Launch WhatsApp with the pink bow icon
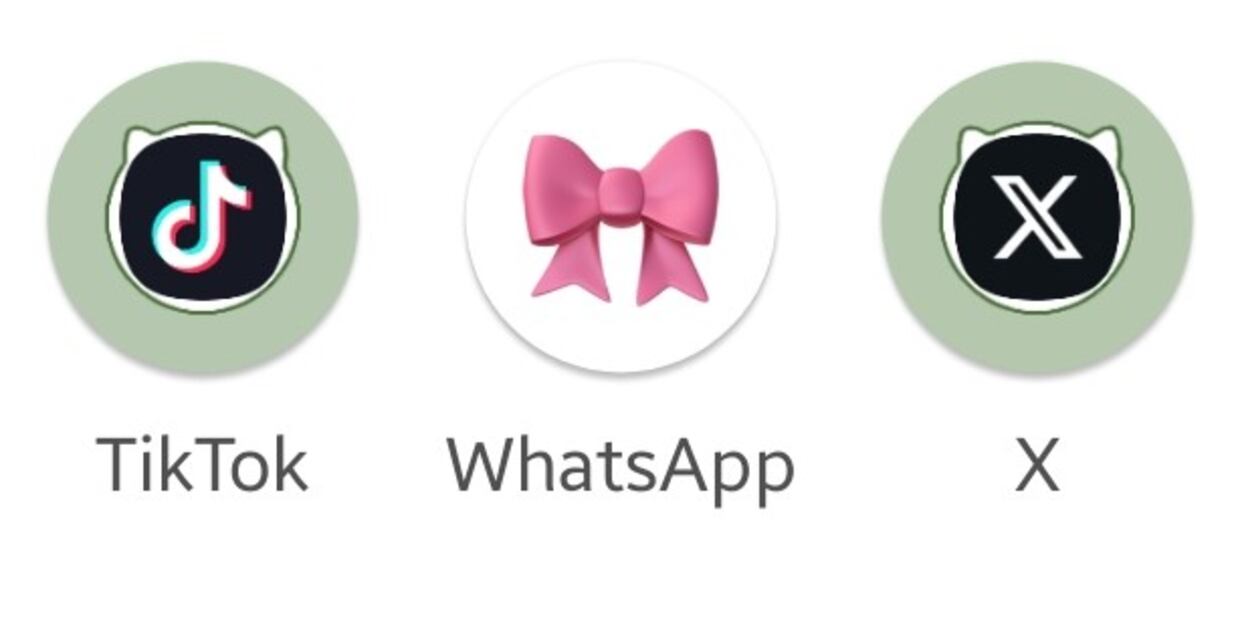 (620, 218)
